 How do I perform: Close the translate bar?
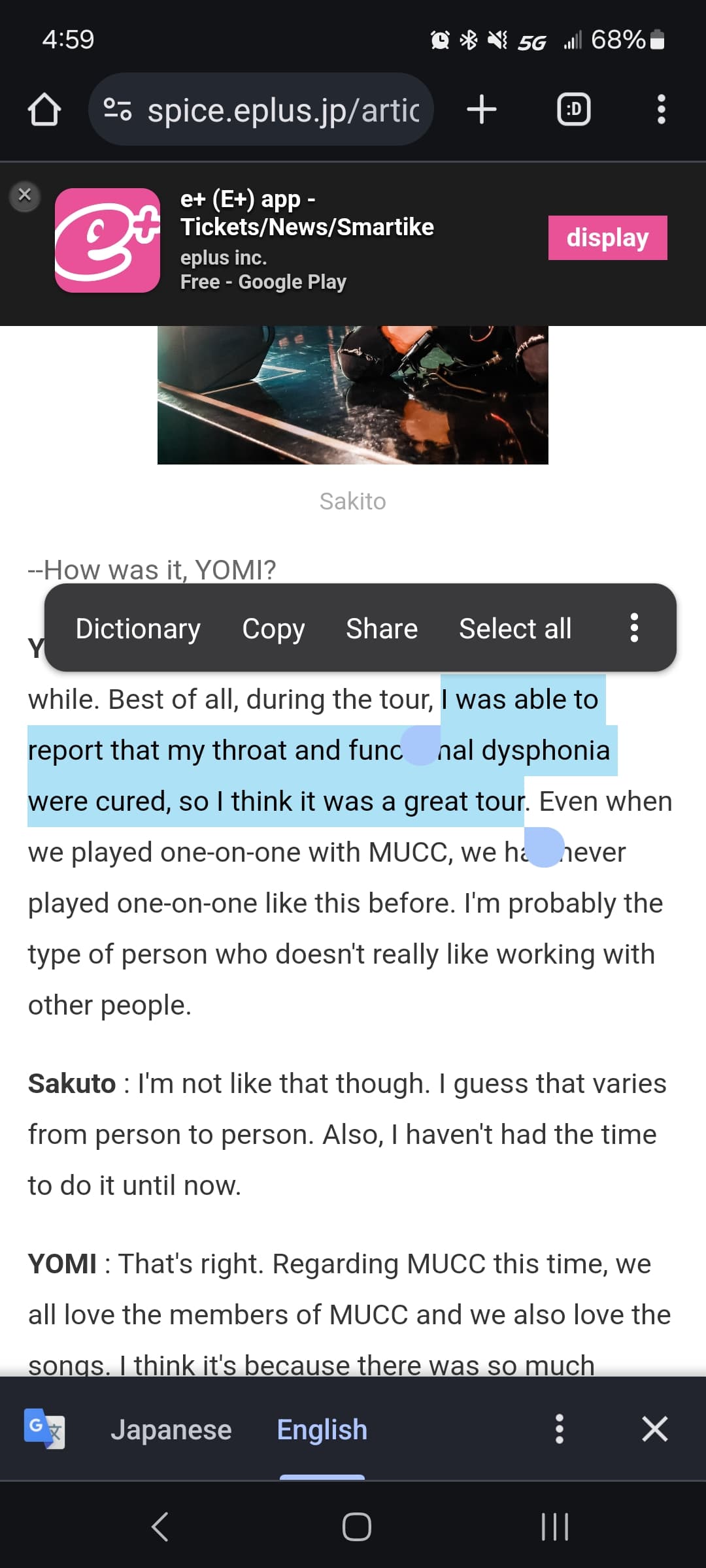(654, 1429)
